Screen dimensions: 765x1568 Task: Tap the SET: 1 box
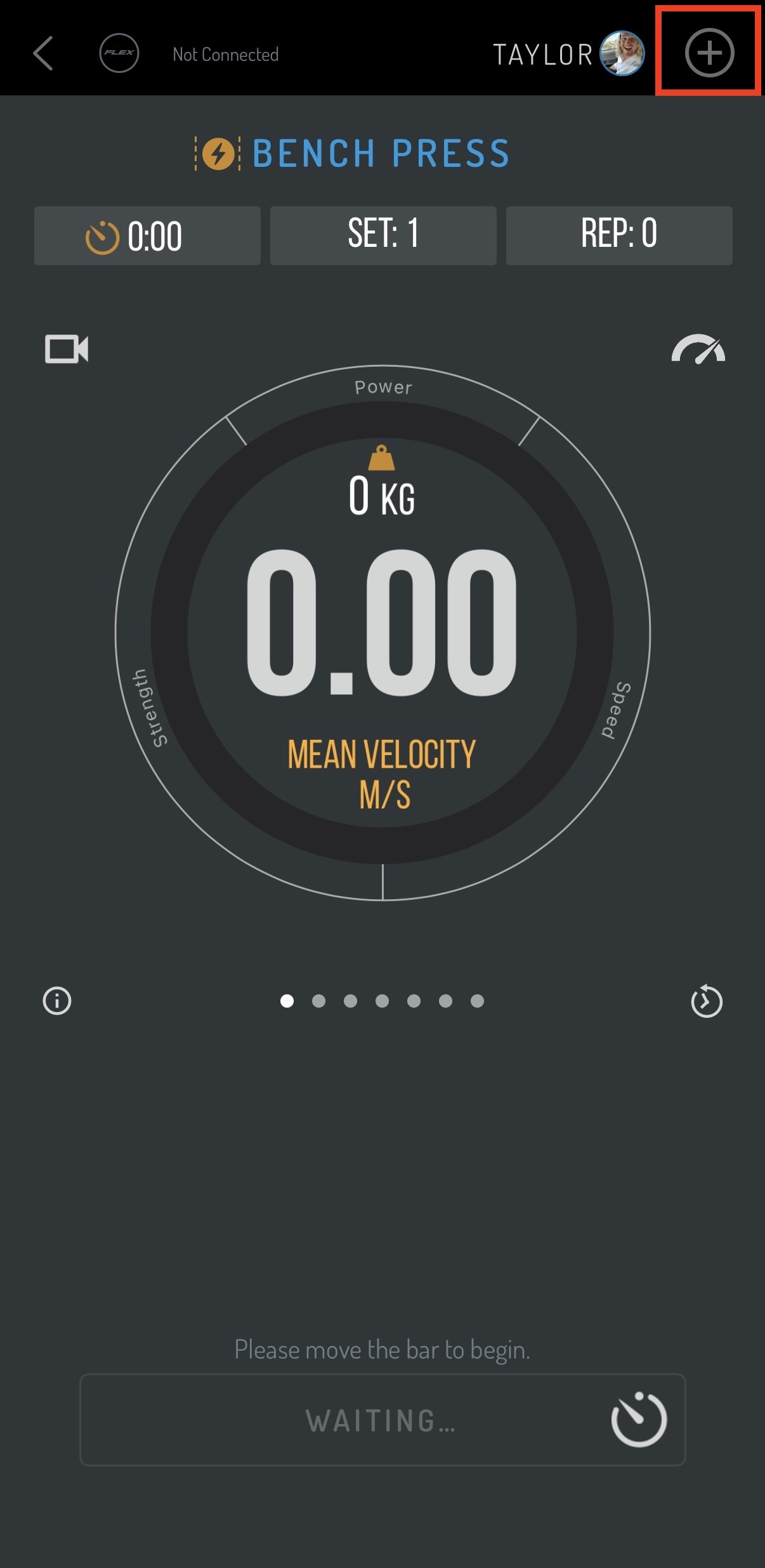point(383,235)
